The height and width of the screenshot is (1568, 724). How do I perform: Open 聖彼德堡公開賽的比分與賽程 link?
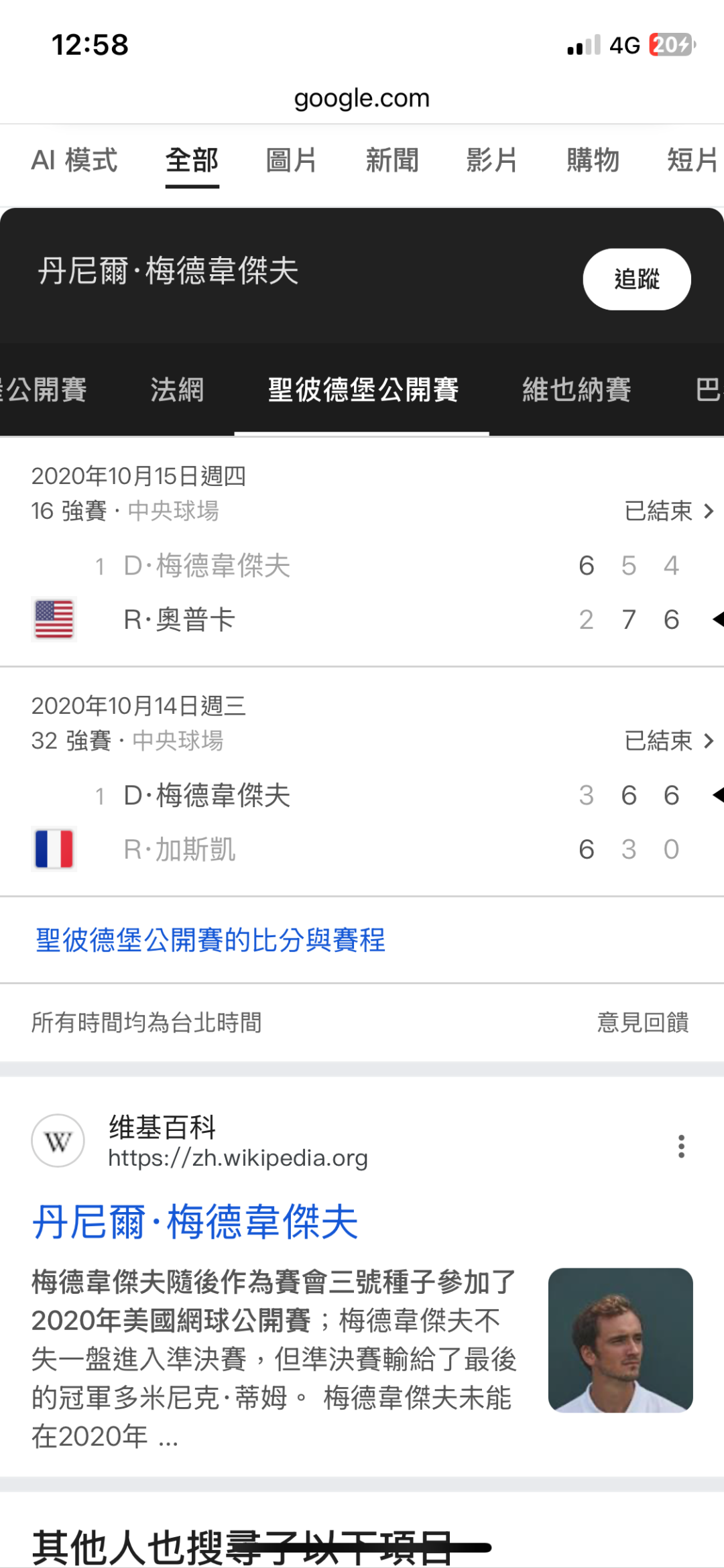210,940
